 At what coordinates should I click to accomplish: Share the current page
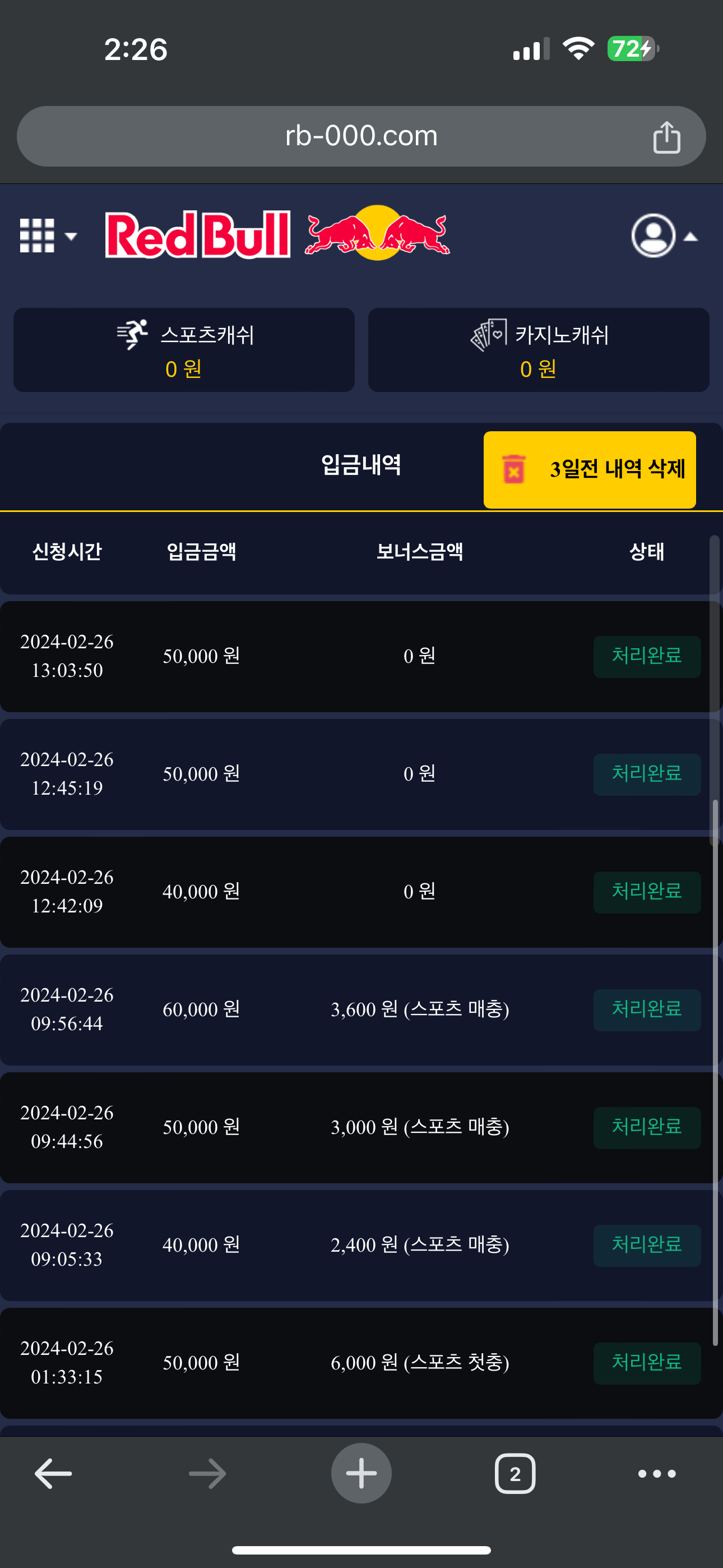click(x=666, y=137)
